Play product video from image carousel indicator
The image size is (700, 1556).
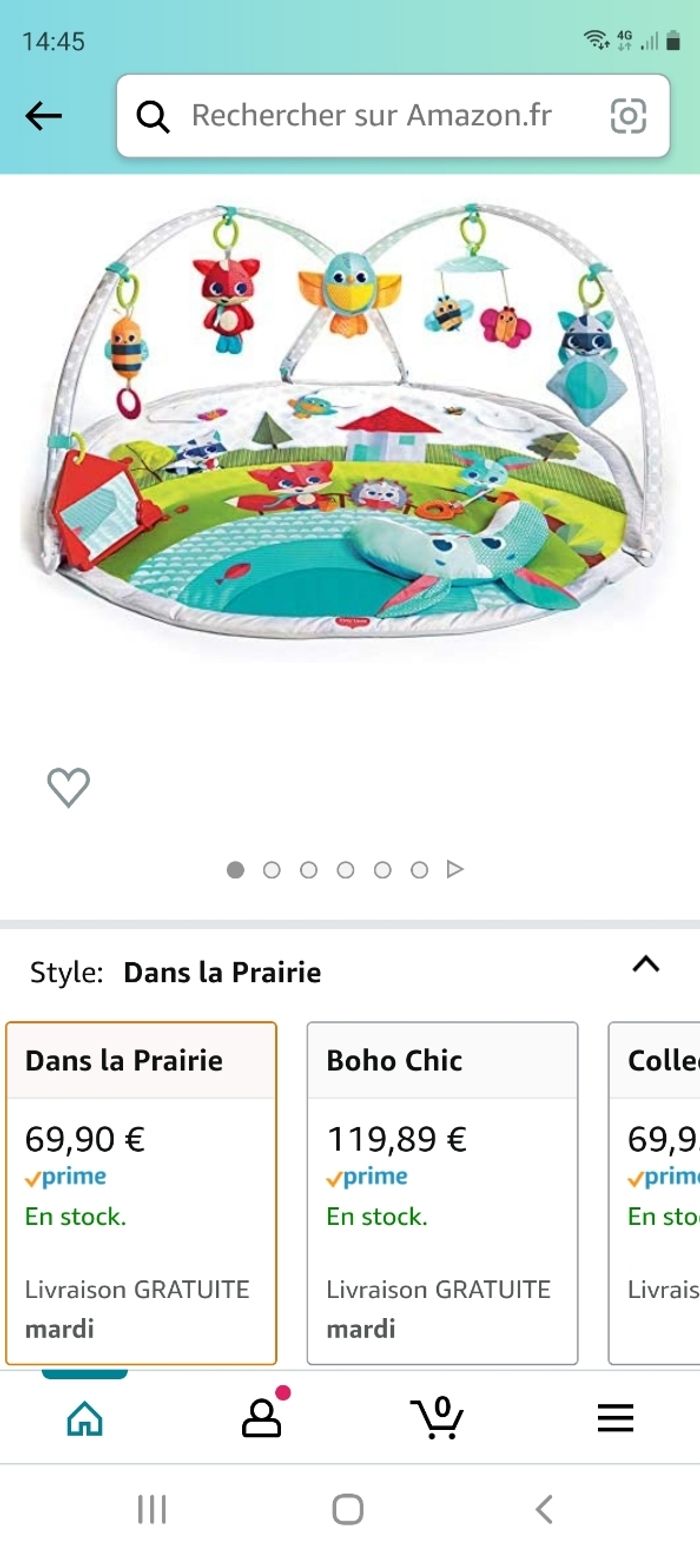455,869
